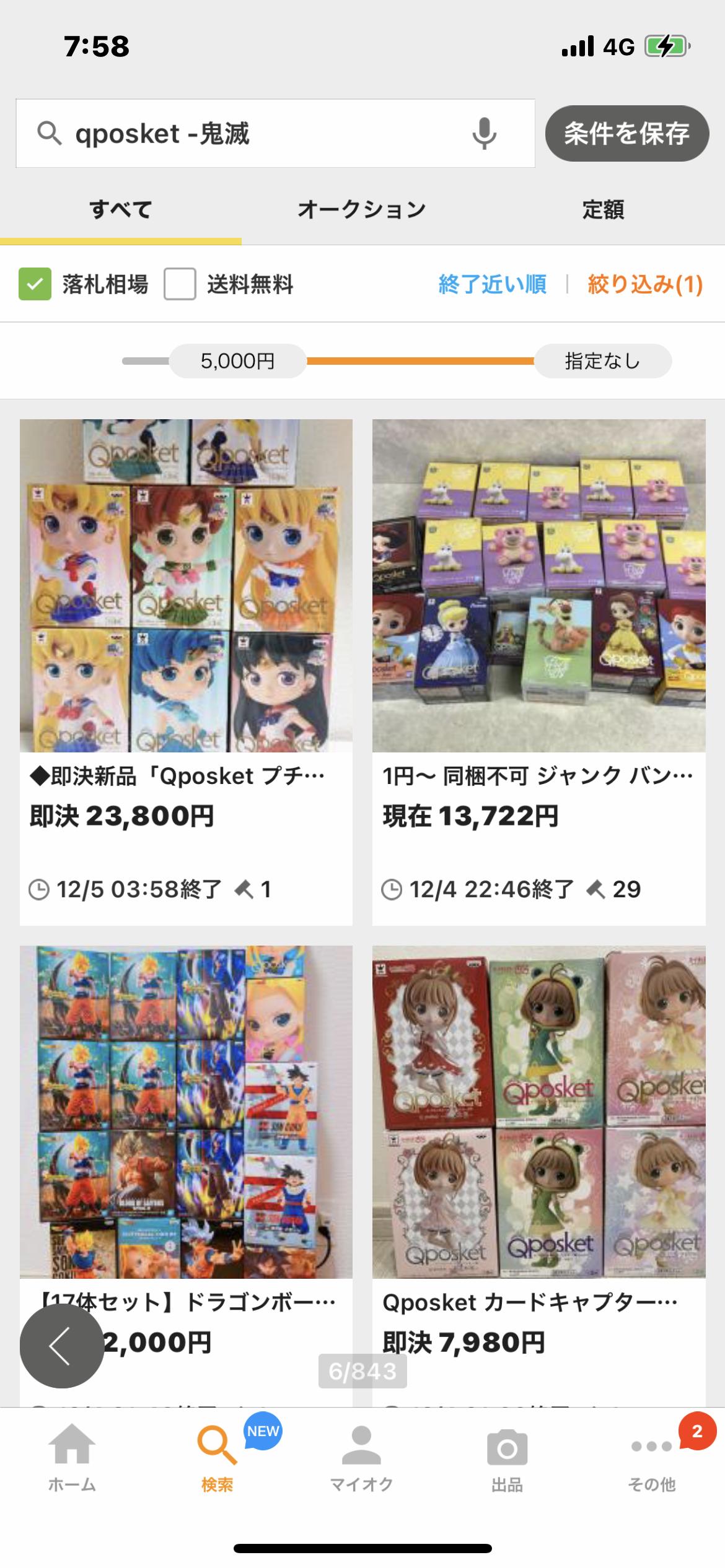Save search conditions with 条件を保存
The height and width of the screenshot is (1568, 725).
point(626,133)
